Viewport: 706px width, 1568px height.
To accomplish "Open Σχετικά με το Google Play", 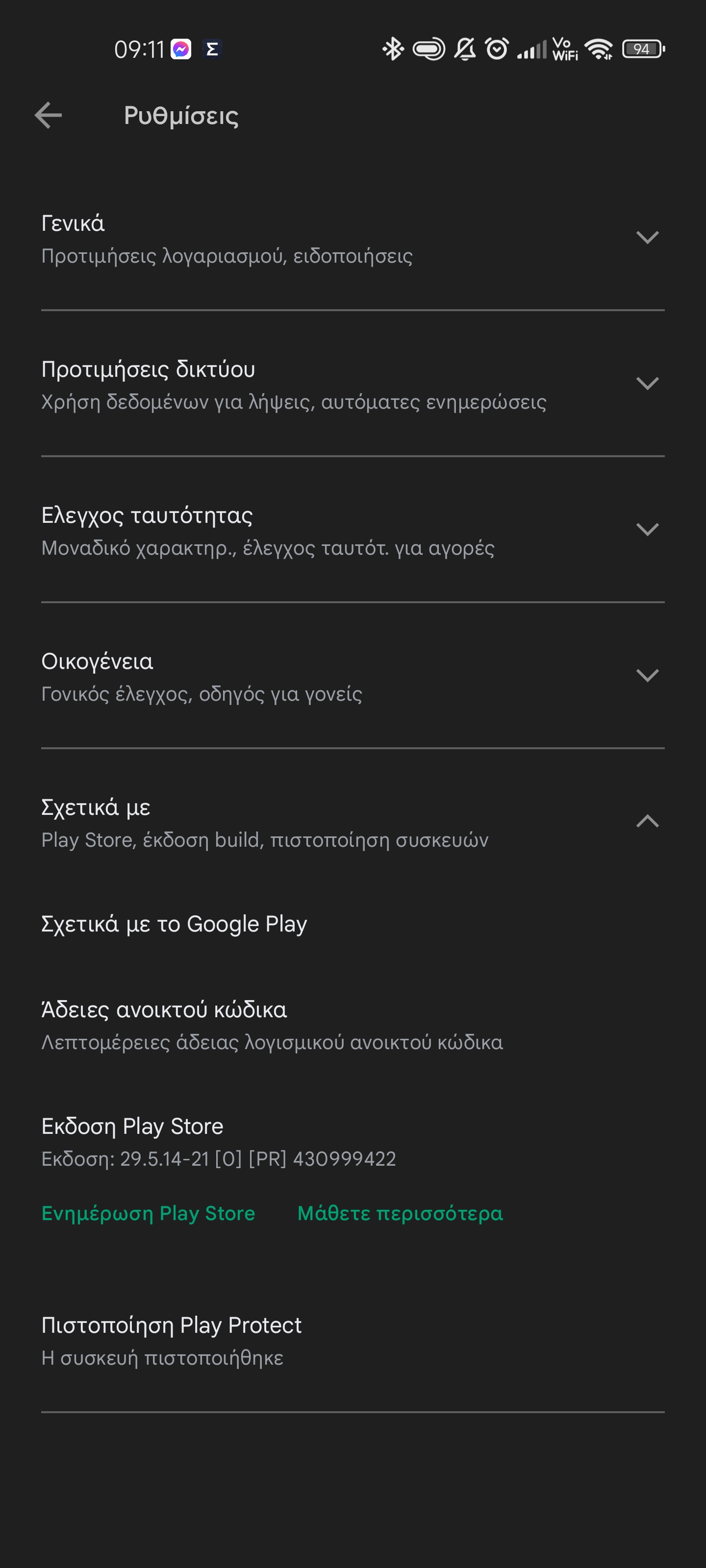I will [x=353, y=924].
